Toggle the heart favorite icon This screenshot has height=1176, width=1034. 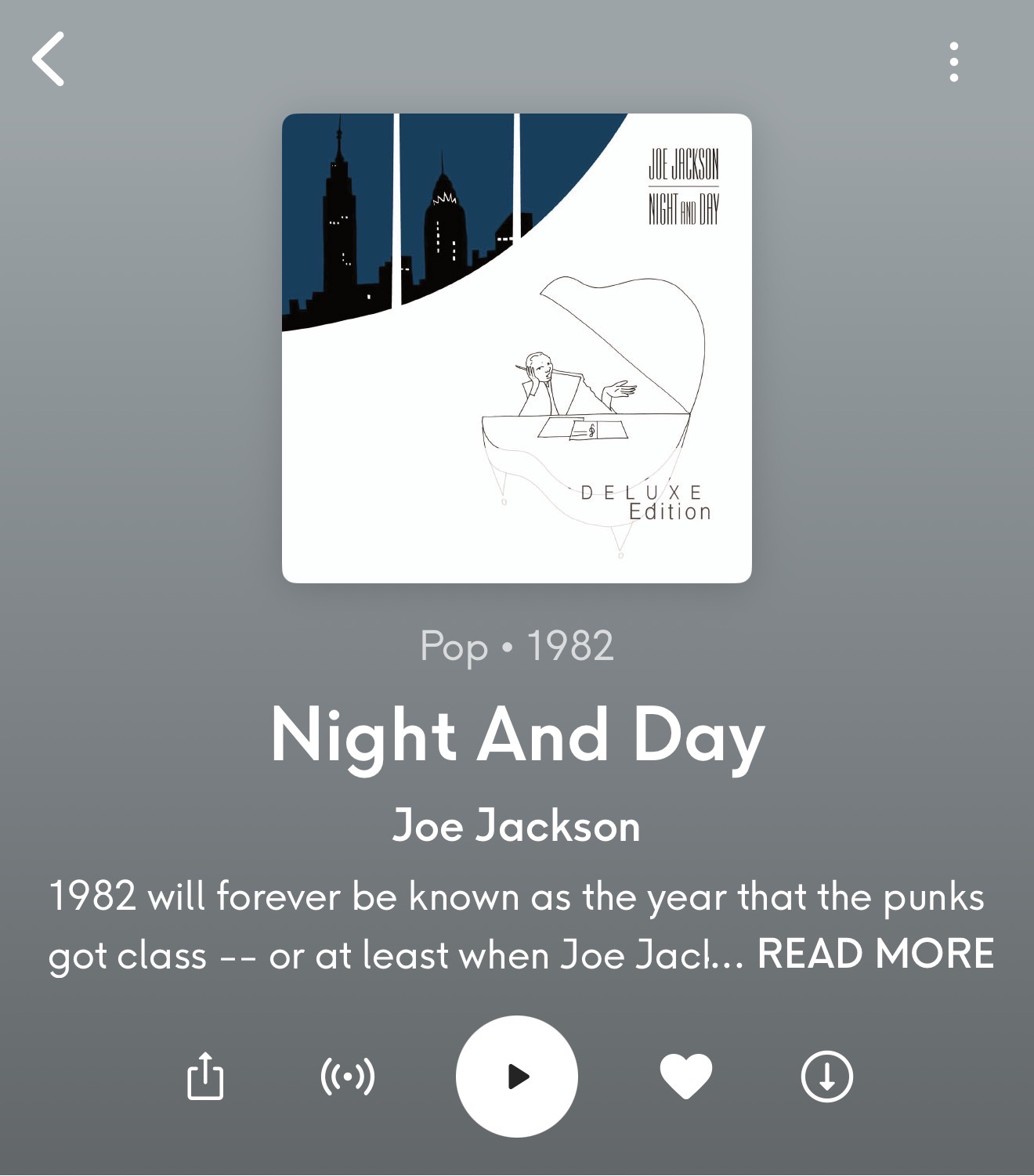(x=686, y=1077)
